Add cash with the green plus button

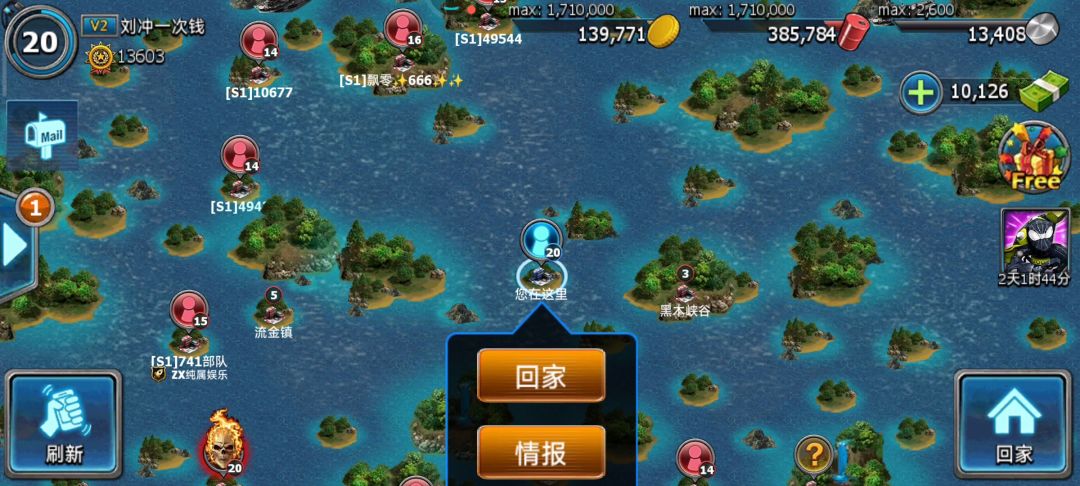[919, 92]
